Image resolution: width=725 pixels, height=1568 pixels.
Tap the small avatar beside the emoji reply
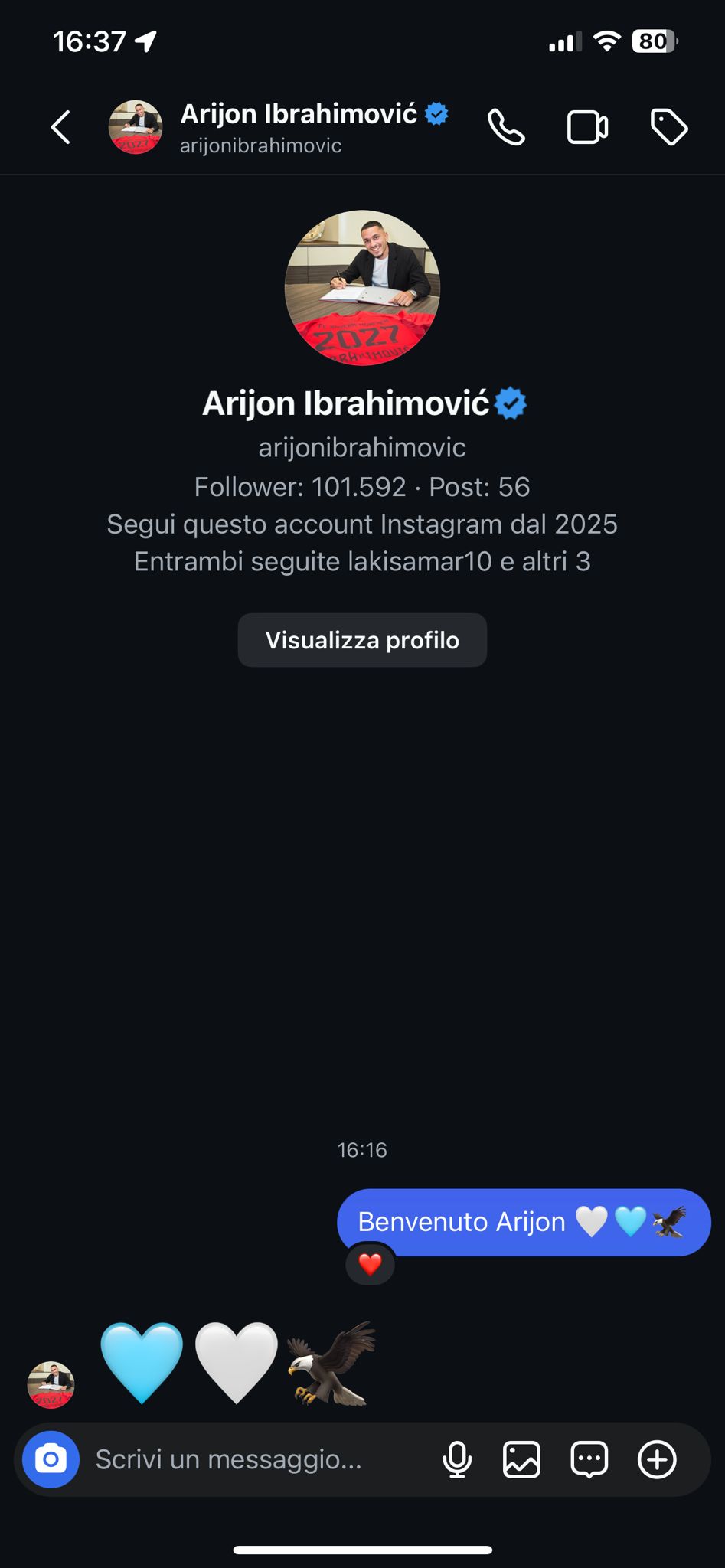[51, 1384]
